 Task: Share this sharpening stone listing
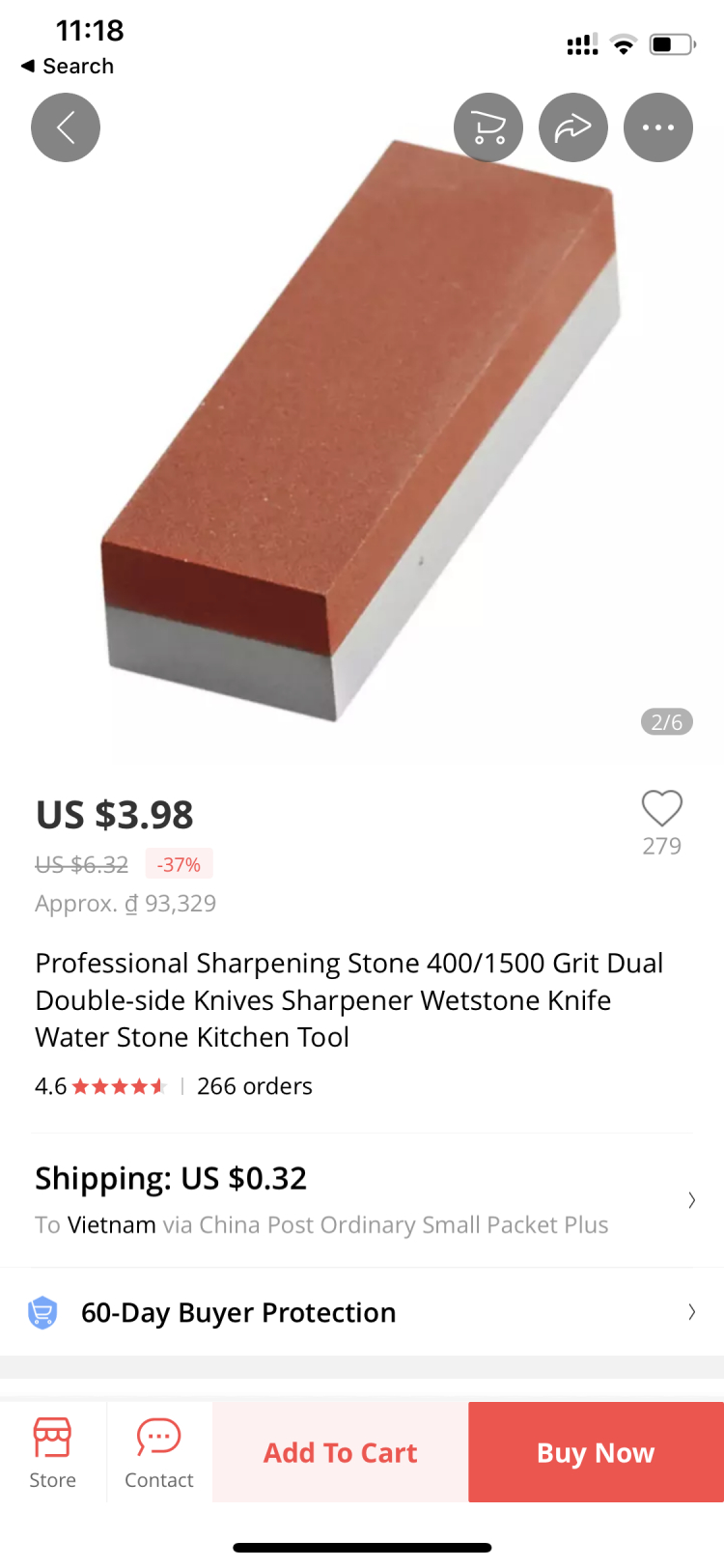(x=573, y=127)
